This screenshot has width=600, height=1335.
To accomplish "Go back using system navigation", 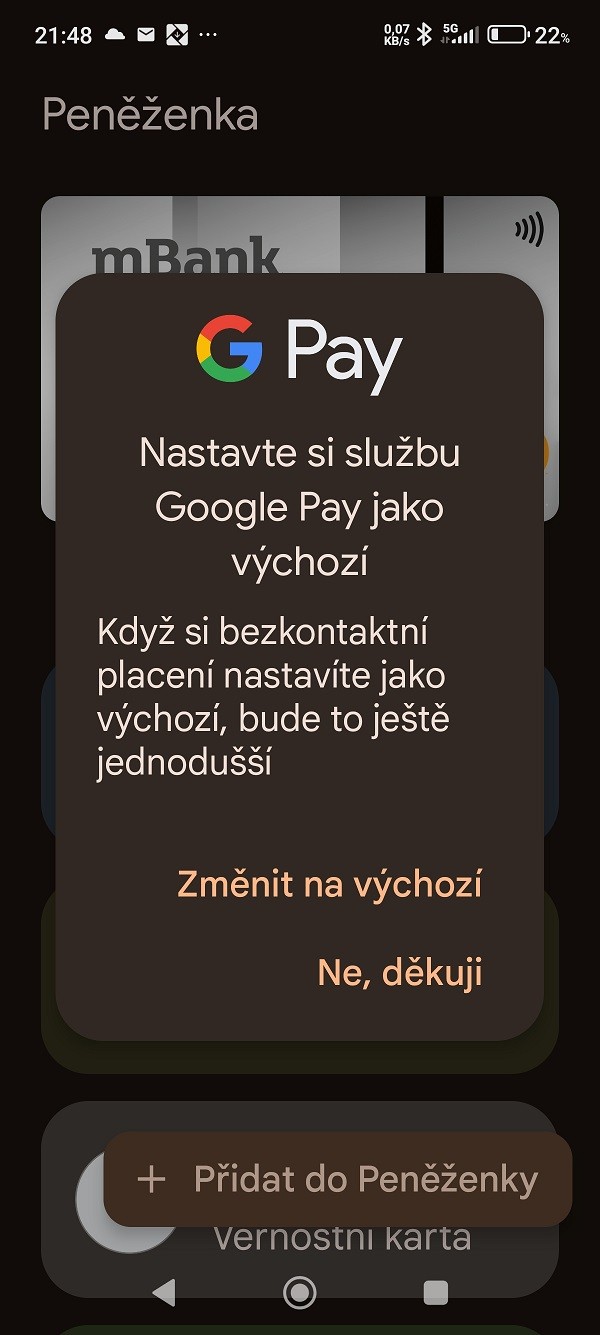I will tap(163, 1293).
